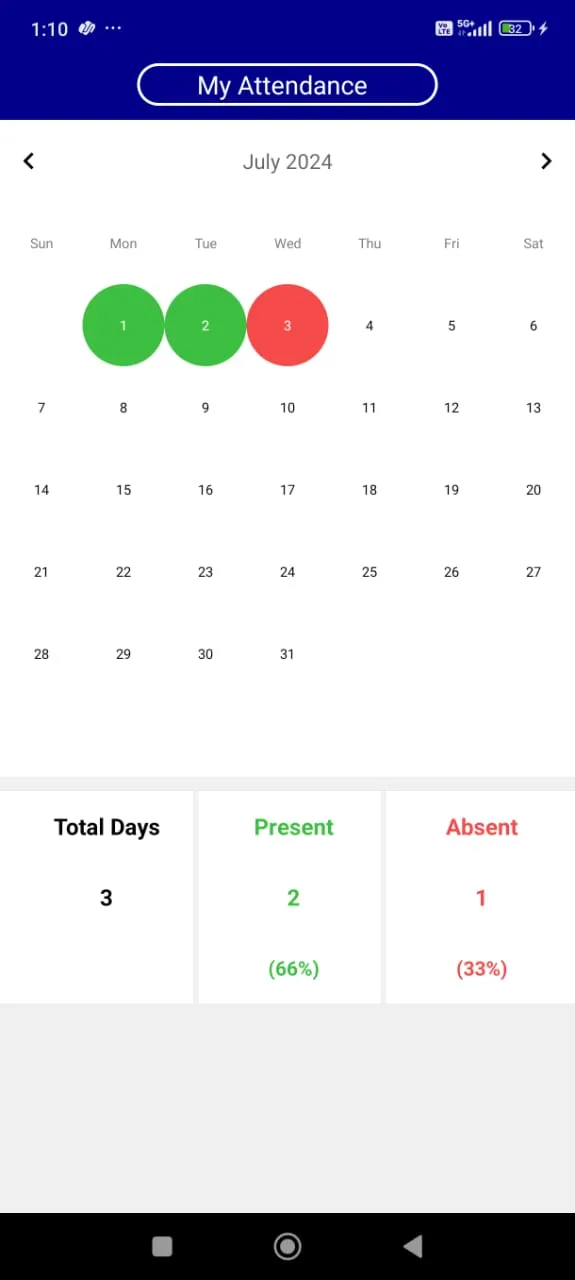Tap the system back button
575x1280 pixels.
(x=412, y=1246)
